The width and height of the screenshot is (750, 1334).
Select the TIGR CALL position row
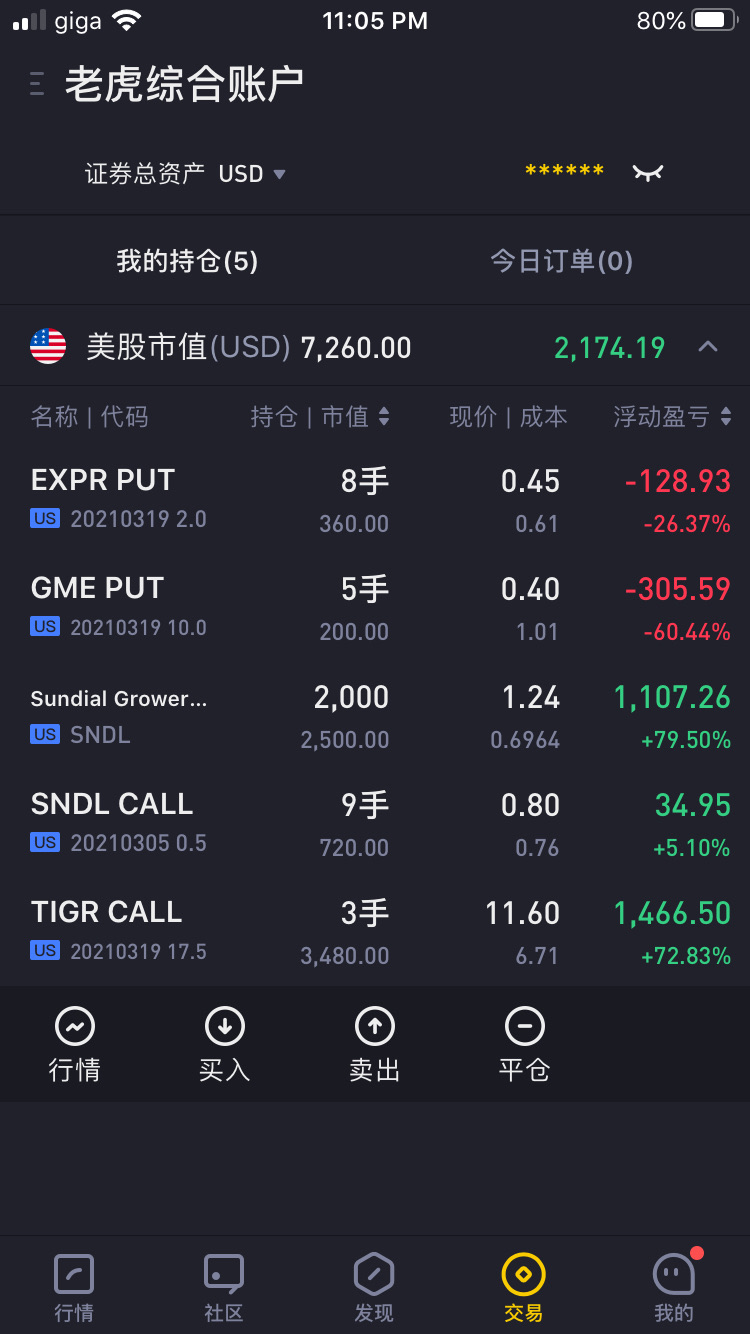click(375, 932)
